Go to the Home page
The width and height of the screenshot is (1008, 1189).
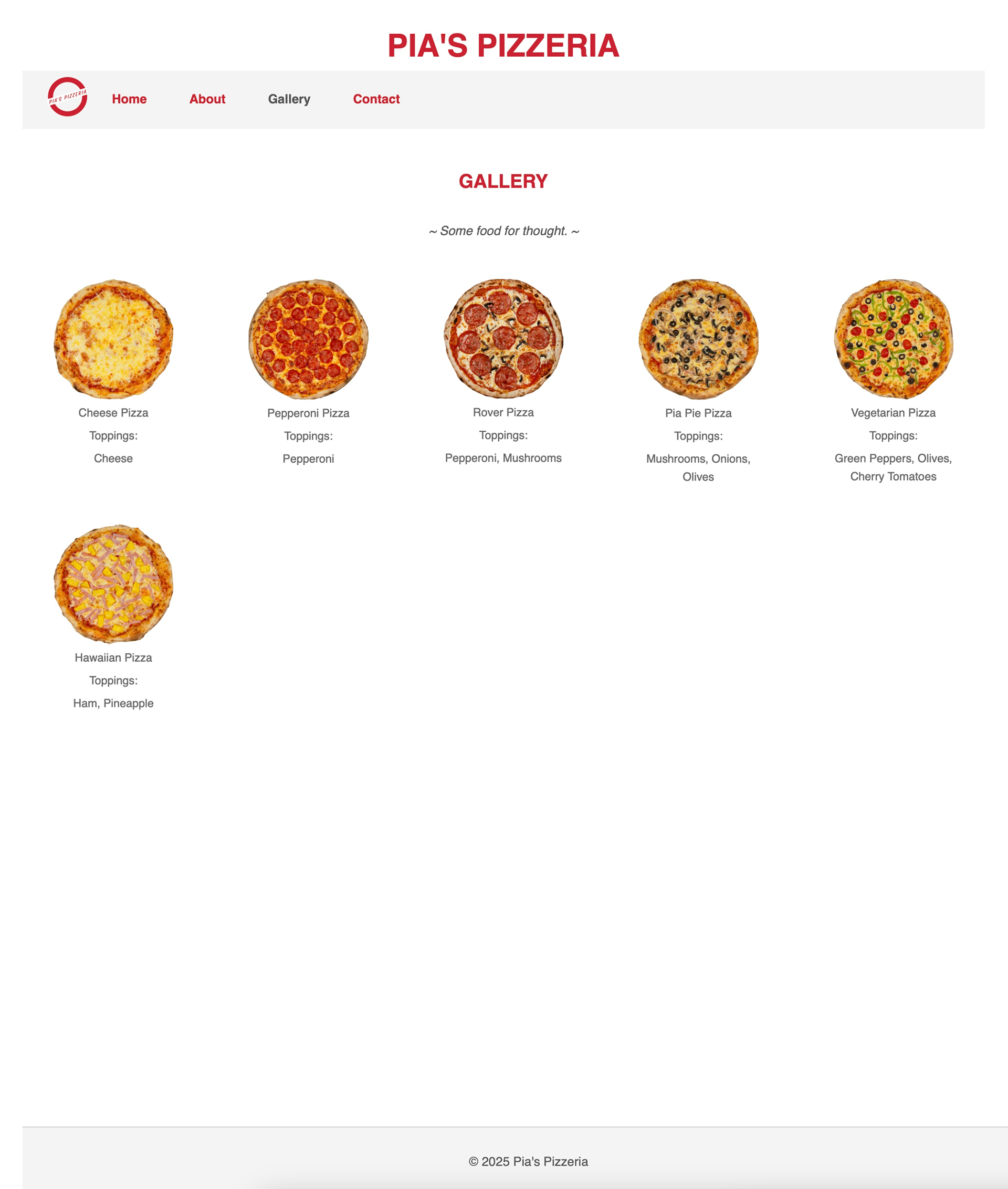tap(129, 99)
